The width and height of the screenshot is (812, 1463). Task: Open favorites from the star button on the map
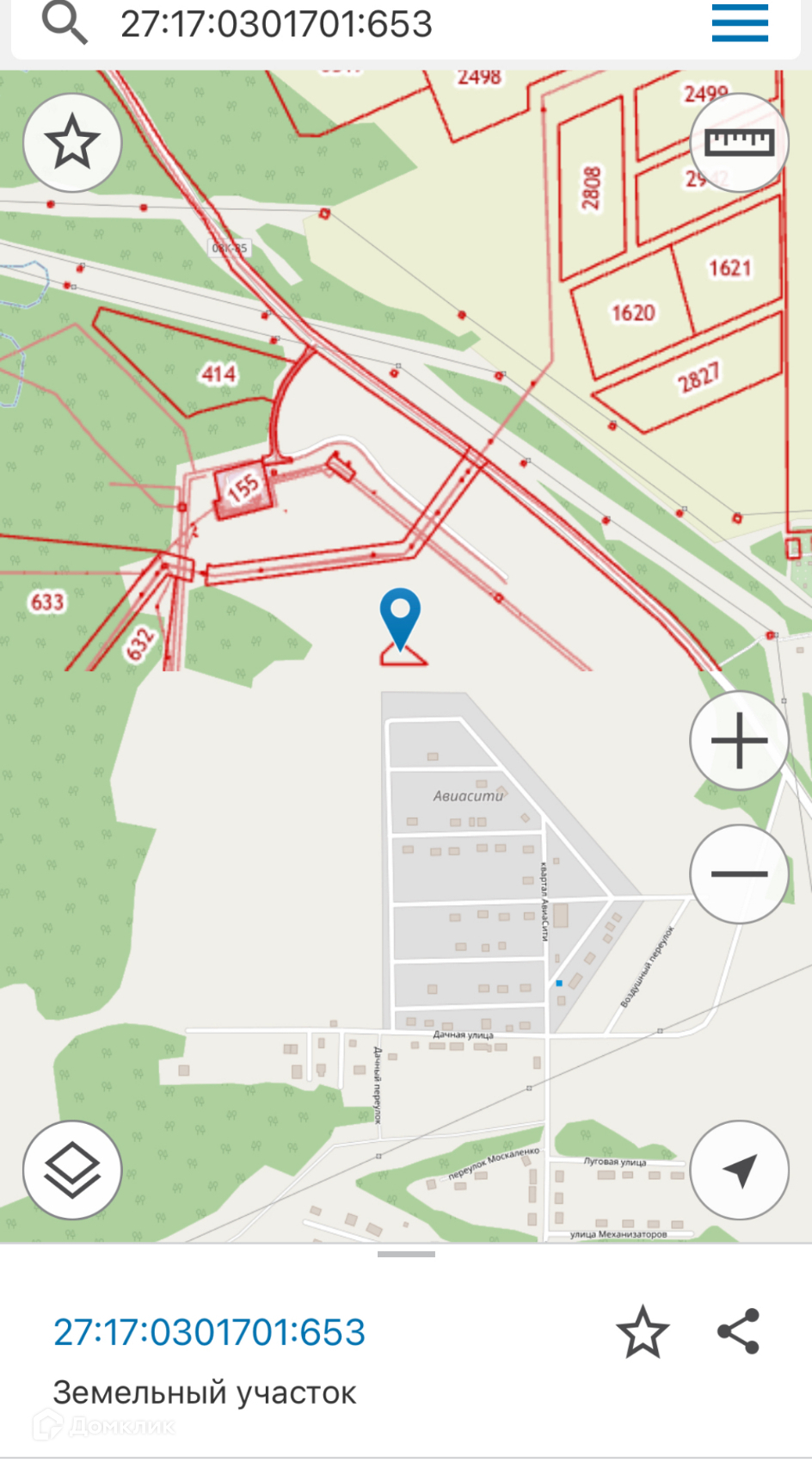[x=72, y=143]
